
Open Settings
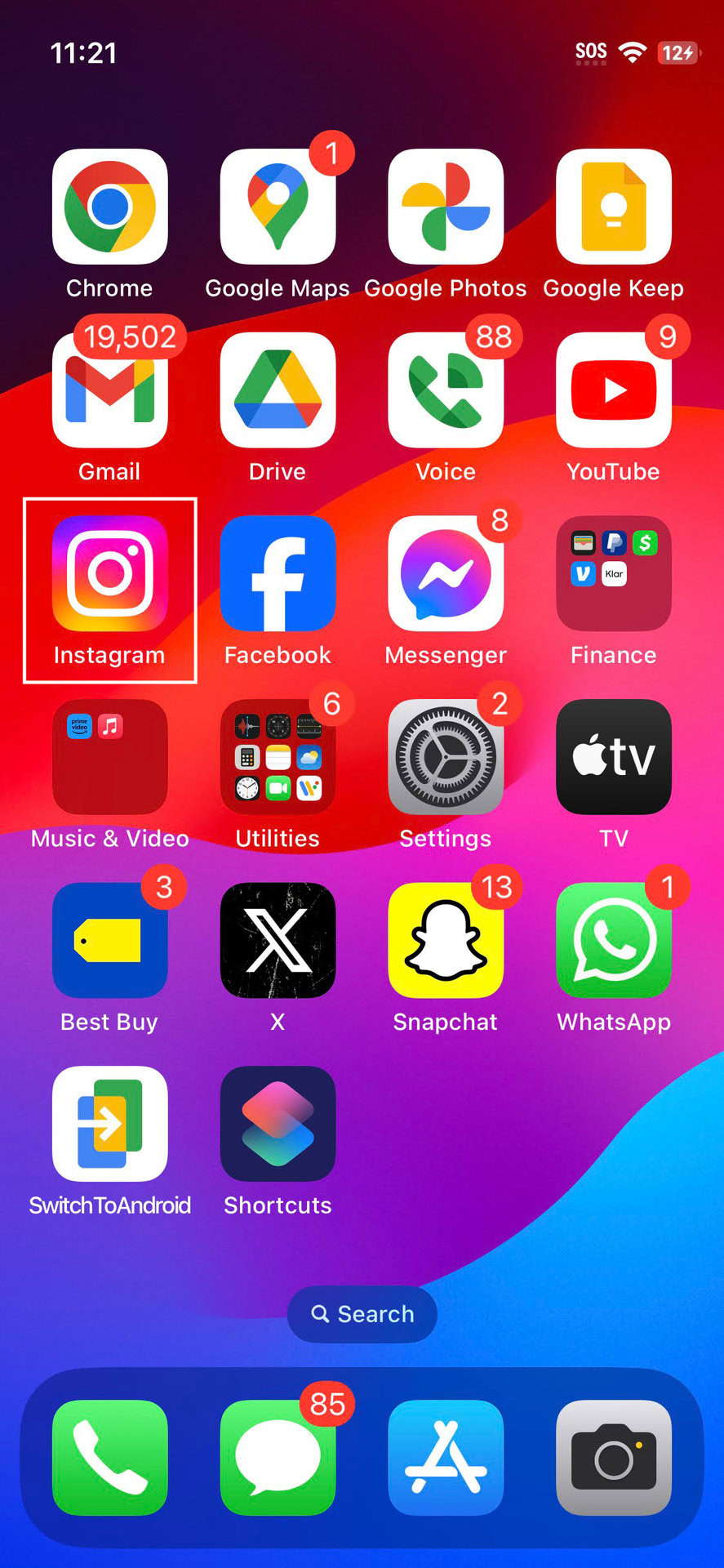tap(446, 757)
